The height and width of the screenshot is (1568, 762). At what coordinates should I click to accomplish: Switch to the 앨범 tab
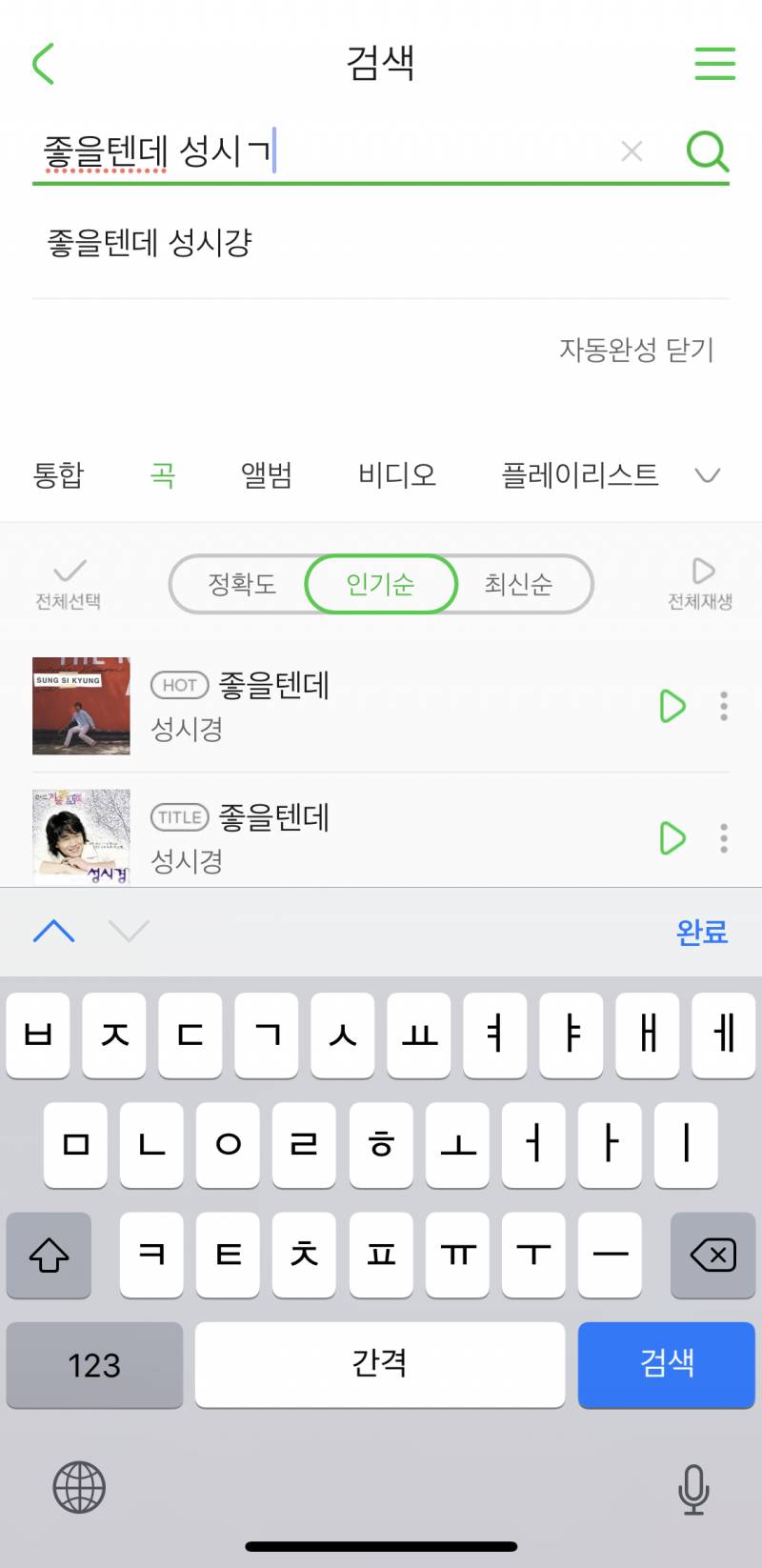[266, 474]
